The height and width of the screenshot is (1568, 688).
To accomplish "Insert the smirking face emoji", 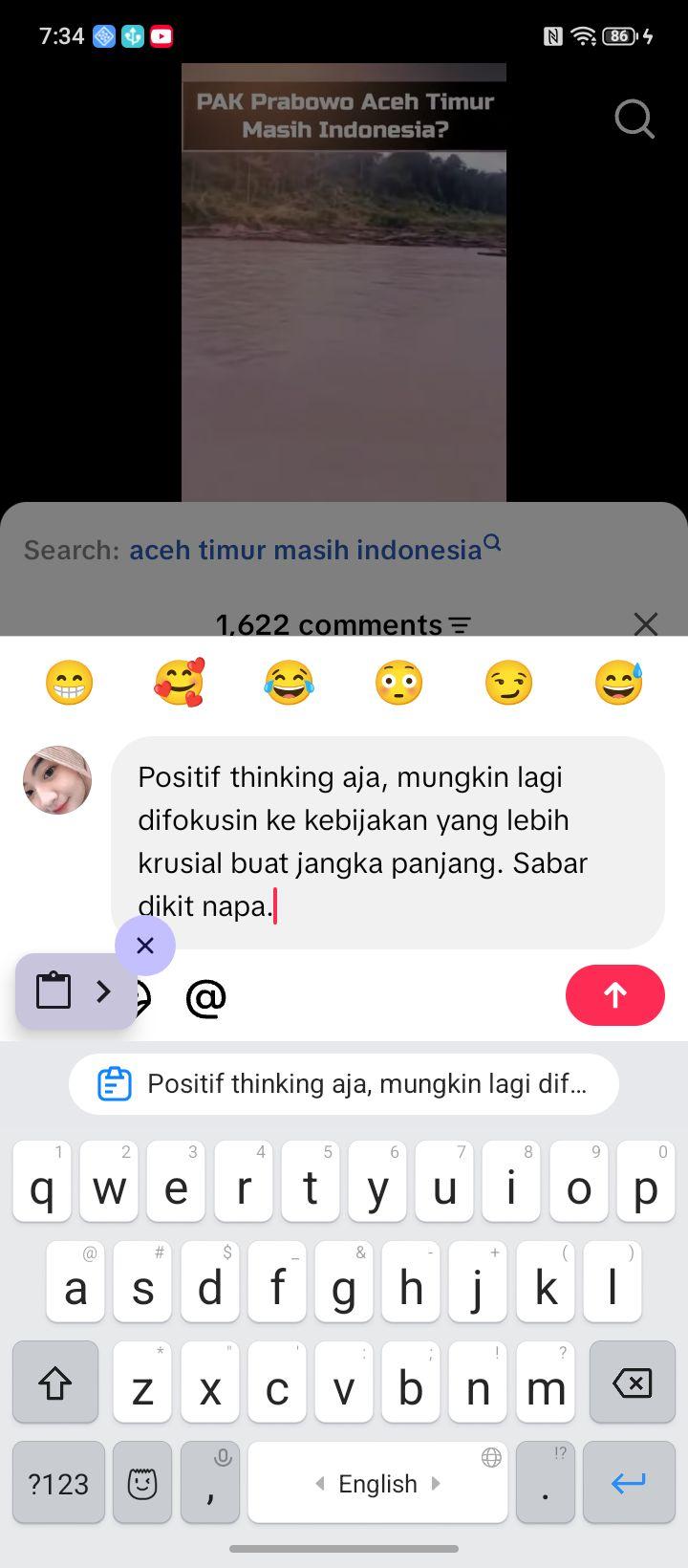I will coord(508,683).
